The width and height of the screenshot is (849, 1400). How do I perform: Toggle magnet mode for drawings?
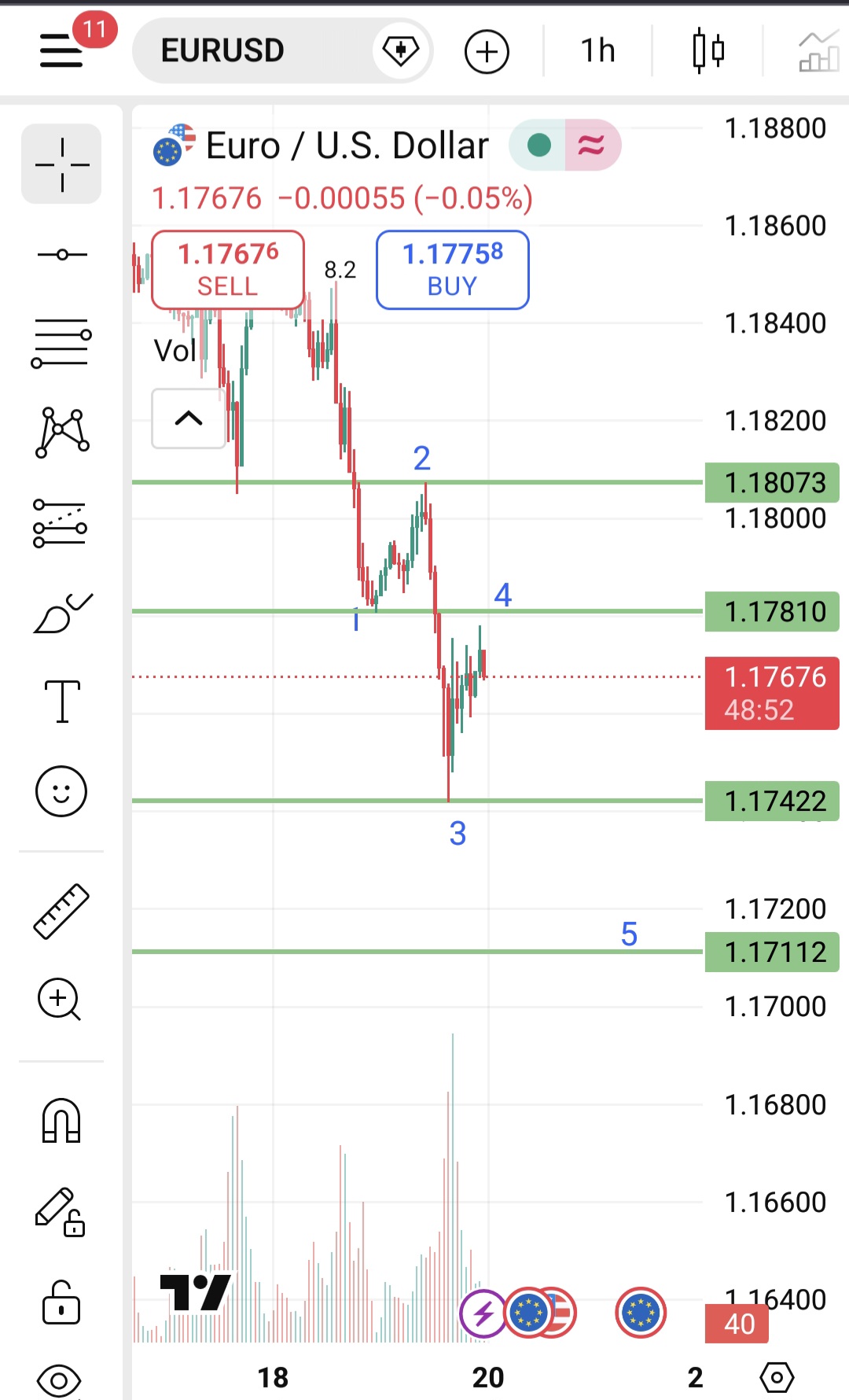(61, 1120)
